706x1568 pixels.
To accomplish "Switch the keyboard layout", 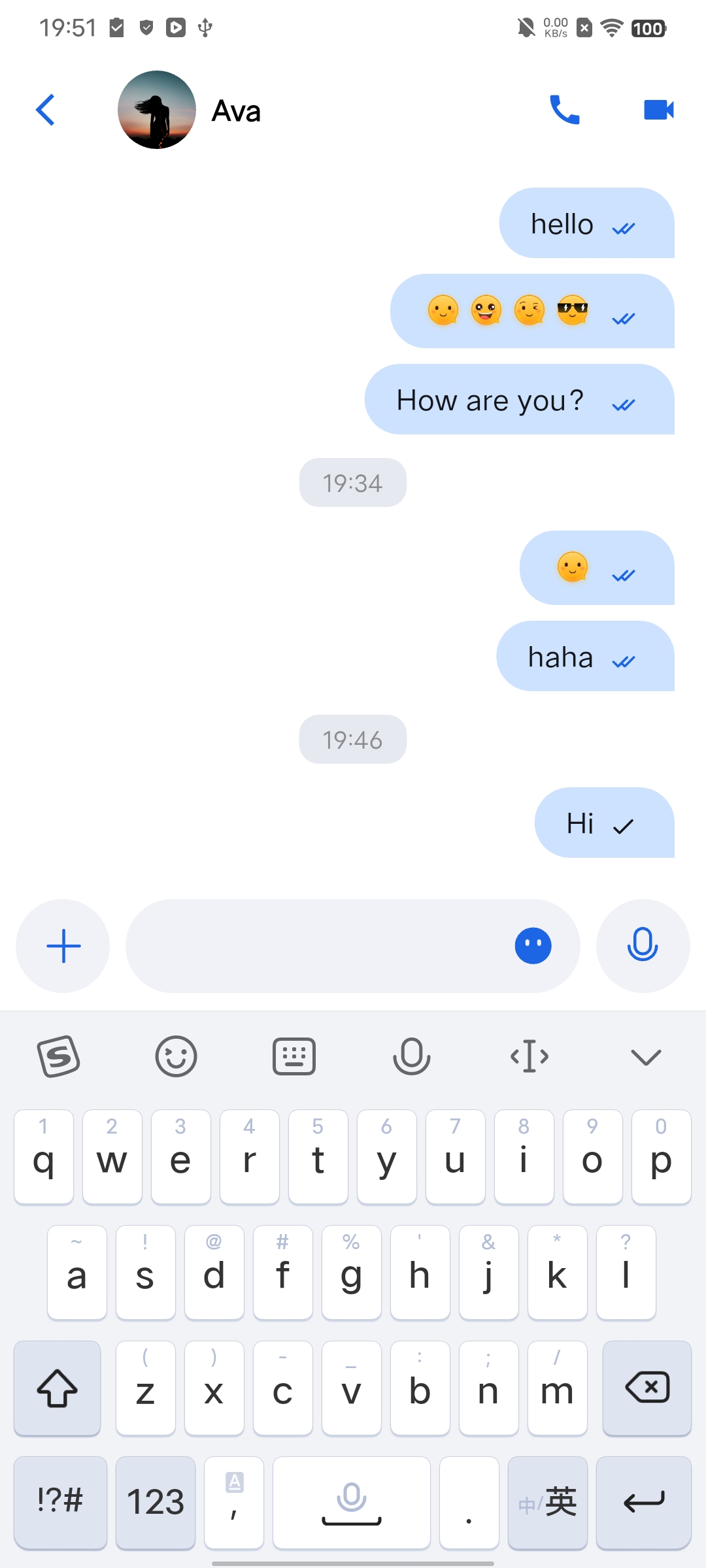I will [294, 1056].
